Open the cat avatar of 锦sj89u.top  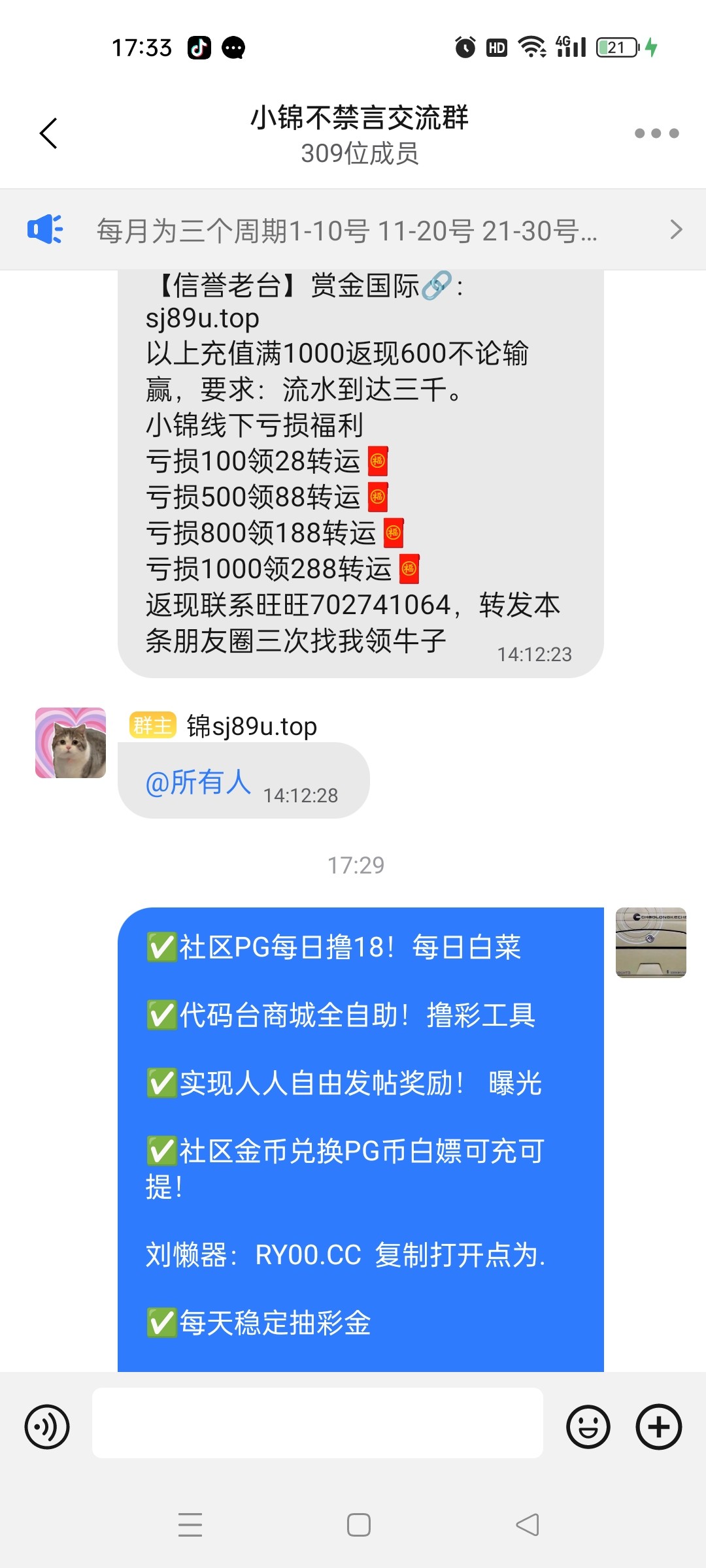[x=71, y=743]
